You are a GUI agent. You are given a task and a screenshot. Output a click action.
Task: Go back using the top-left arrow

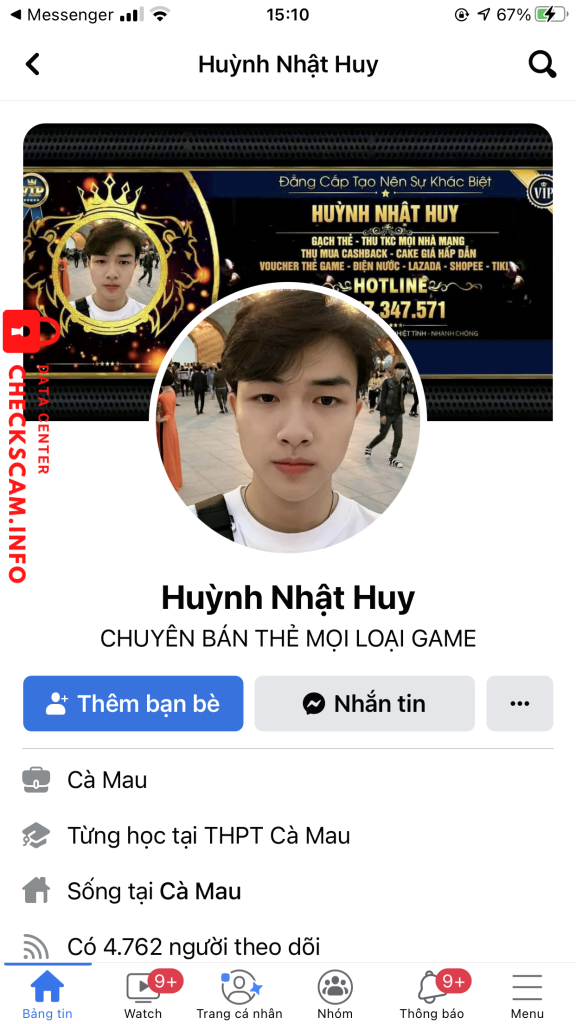click(x=33, y=64)
